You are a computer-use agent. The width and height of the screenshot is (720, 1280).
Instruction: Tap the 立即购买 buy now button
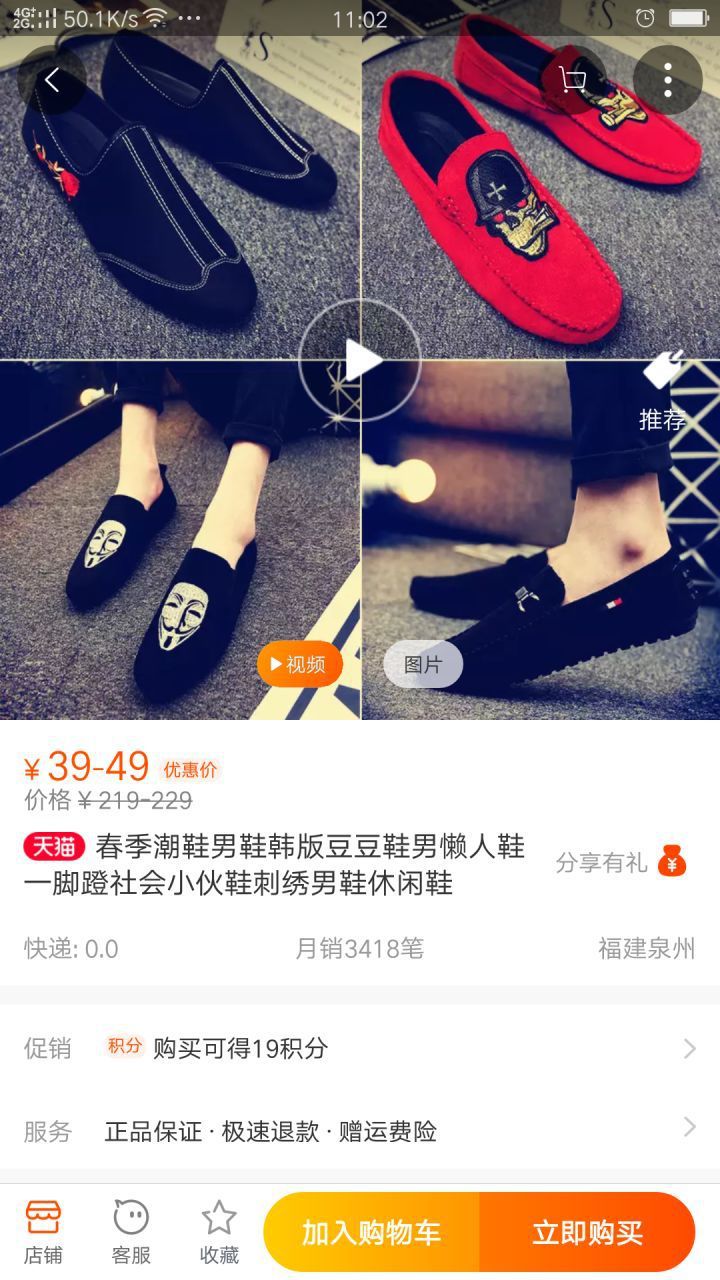point(590,1232)
